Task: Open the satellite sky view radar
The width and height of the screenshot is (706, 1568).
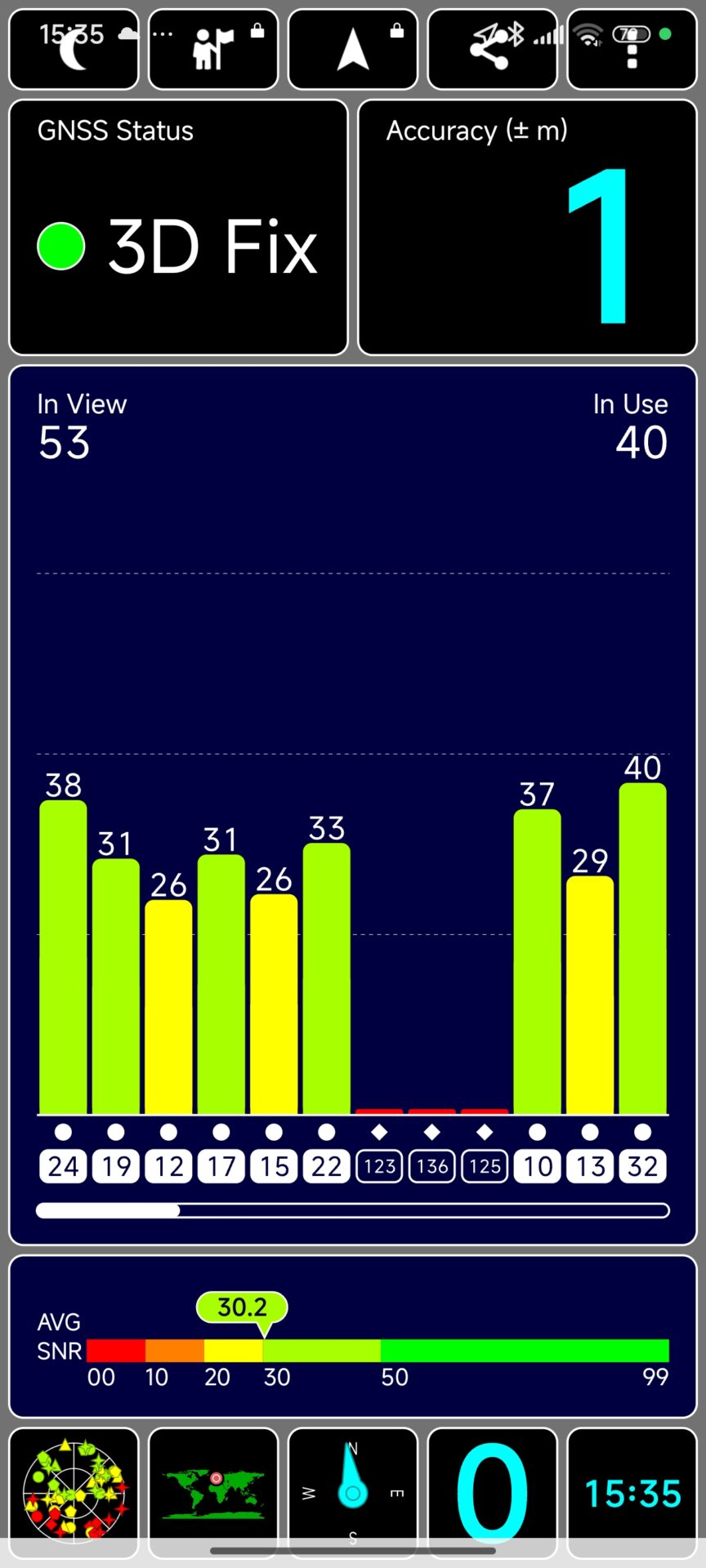Action: coord(74,1493)
